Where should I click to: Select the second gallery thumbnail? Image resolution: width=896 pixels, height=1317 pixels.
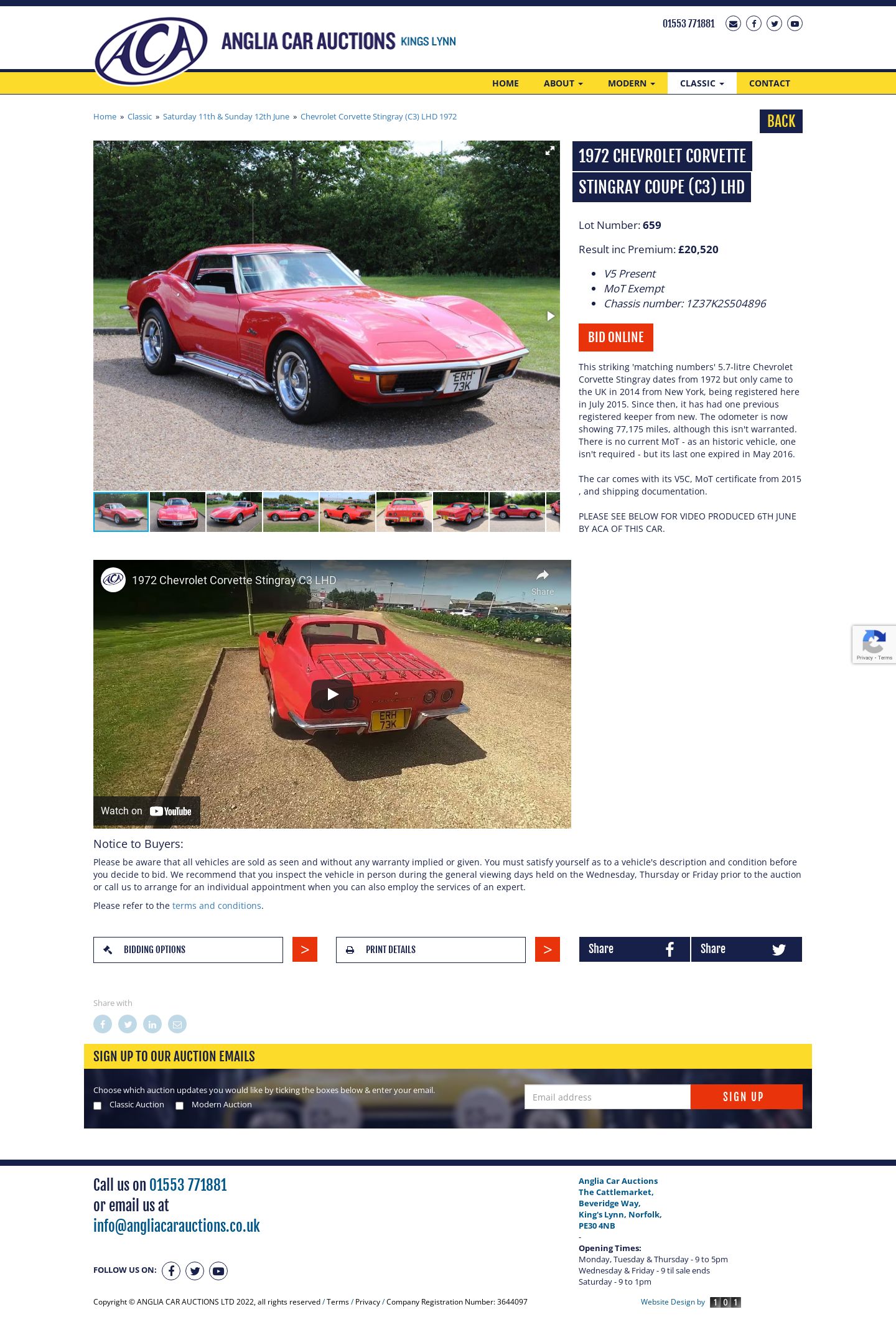[177, 512]
